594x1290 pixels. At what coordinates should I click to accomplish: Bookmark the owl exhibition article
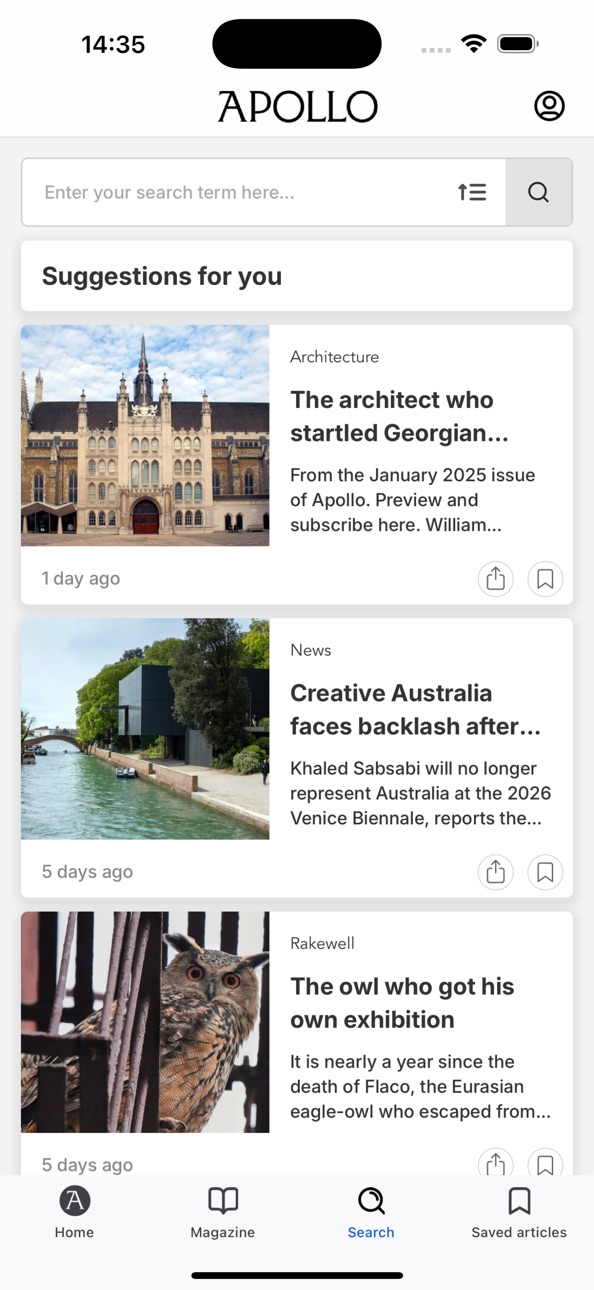pyautogui.click(x=545, y=1164)
